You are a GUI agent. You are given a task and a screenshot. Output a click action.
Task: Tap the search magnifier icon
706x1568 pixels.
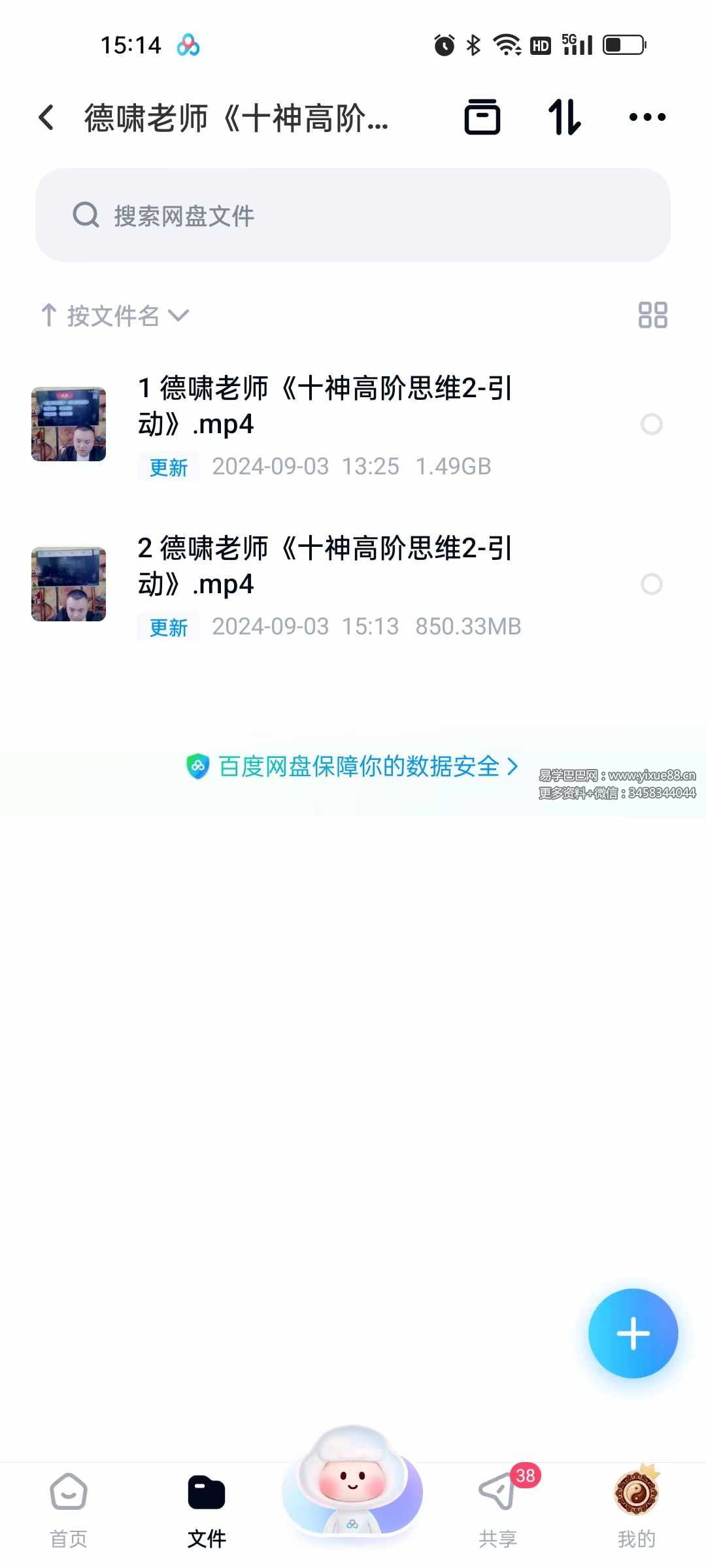85,216
